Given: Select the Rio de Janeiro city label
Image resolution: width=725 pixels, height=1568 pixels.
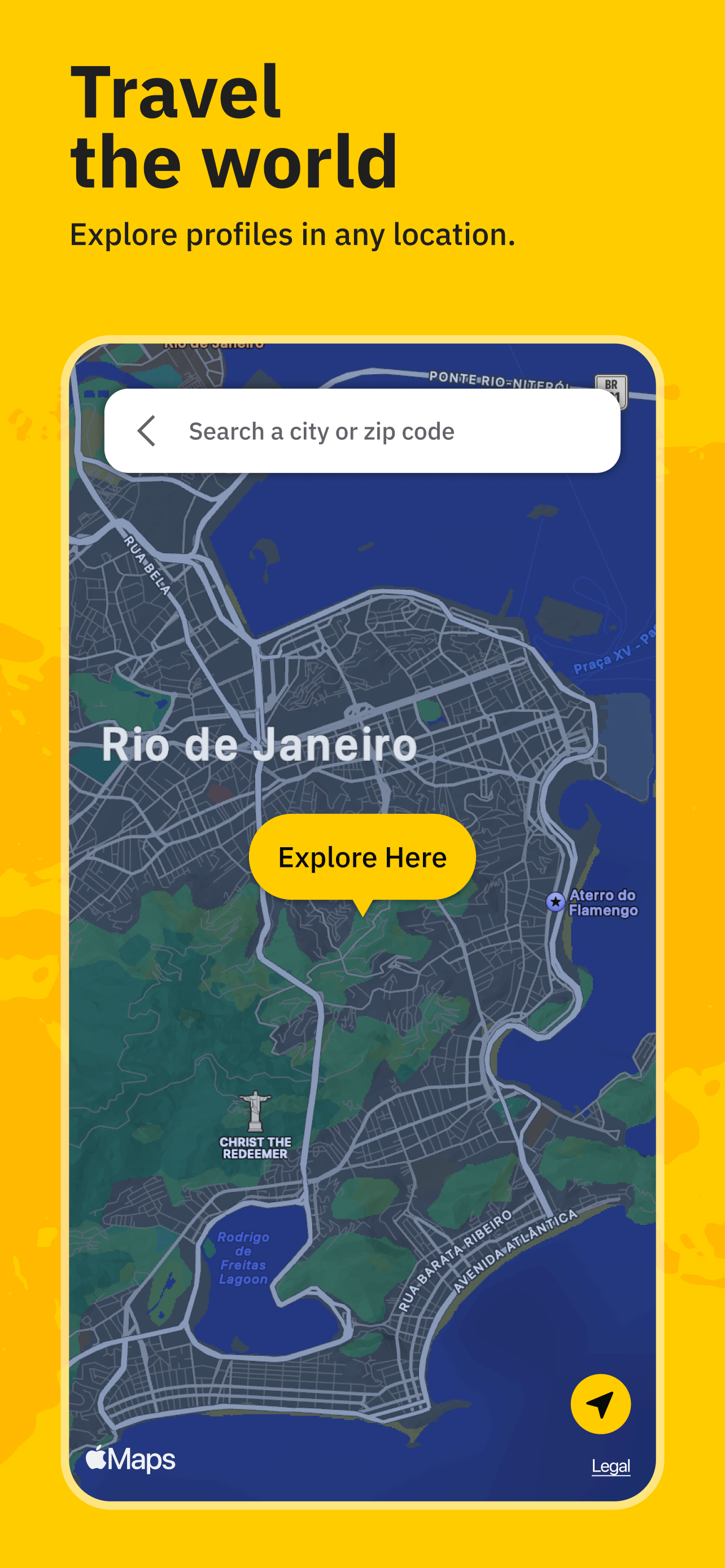Looking at the screenshot, I should (x=258, y=744).
